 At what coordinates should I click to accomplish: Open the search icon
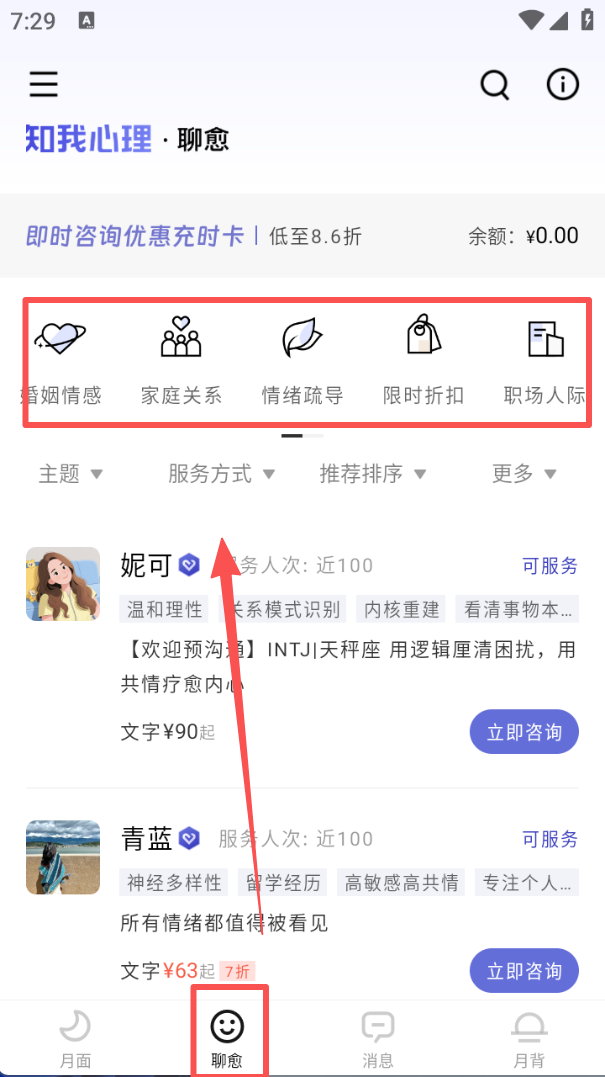[x=494, y=85]
